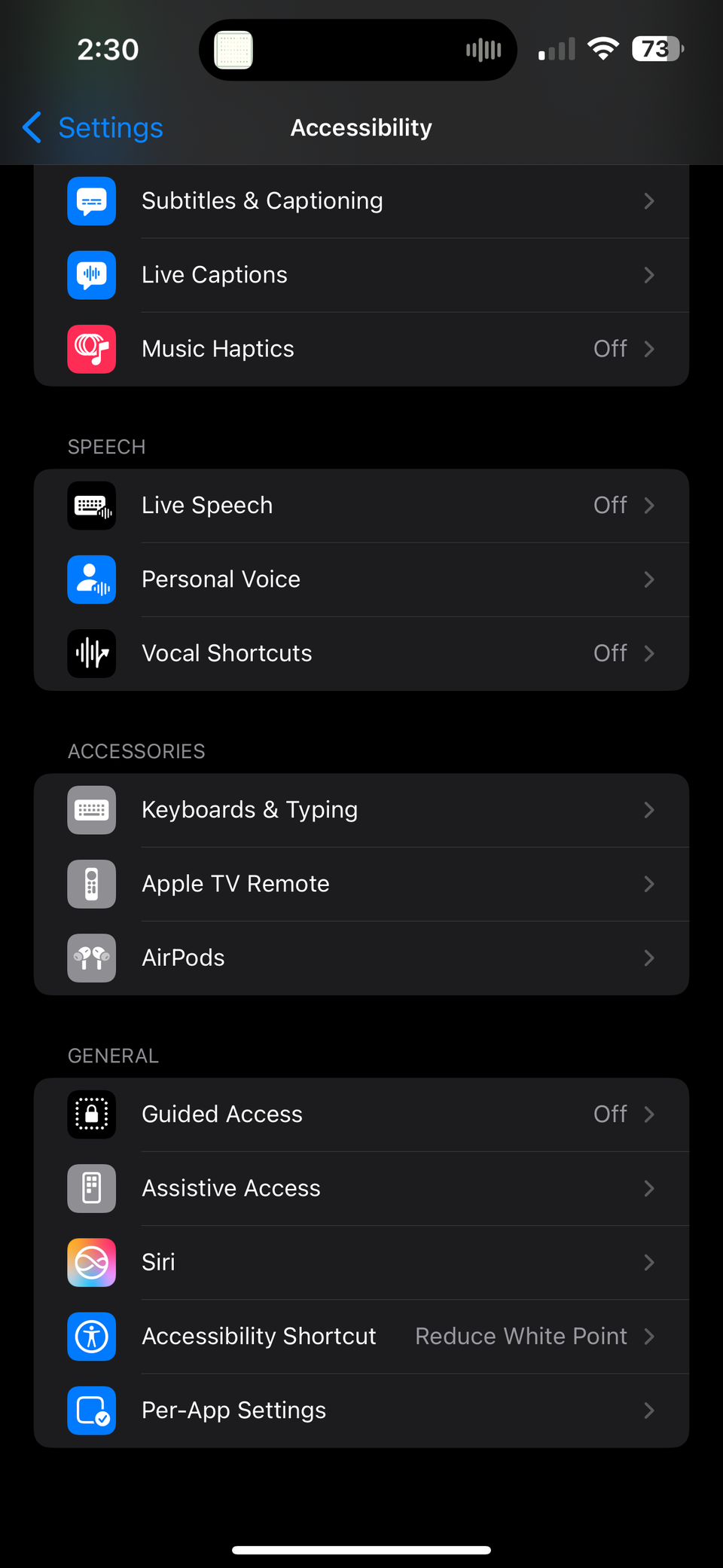The width and height of the screenshot is (723, 1568).
Task: Tap the Siri icon
Action: tap(91, 1262)
